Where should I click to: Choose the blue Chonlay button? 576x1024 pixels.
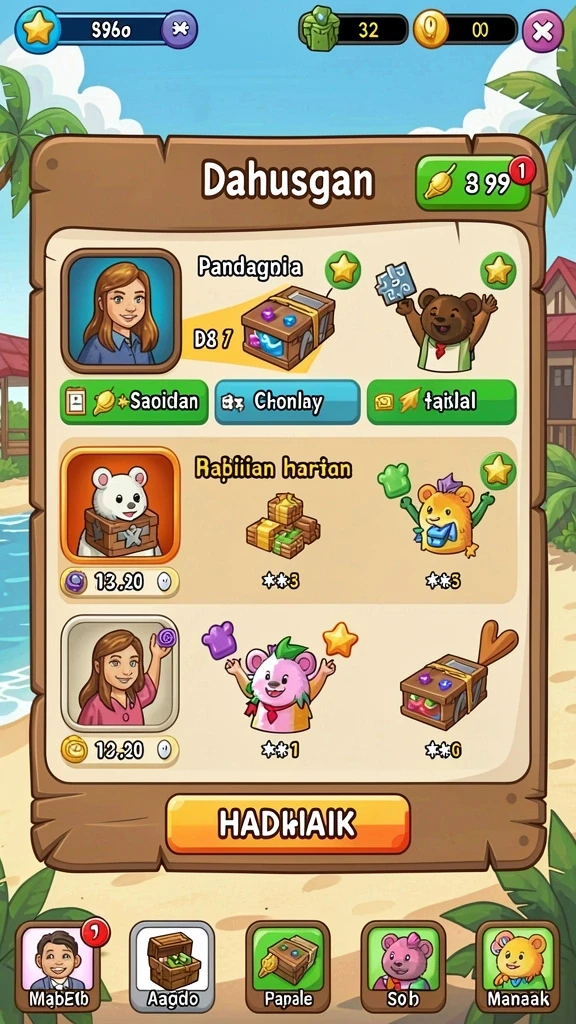(x=287, y=402)
